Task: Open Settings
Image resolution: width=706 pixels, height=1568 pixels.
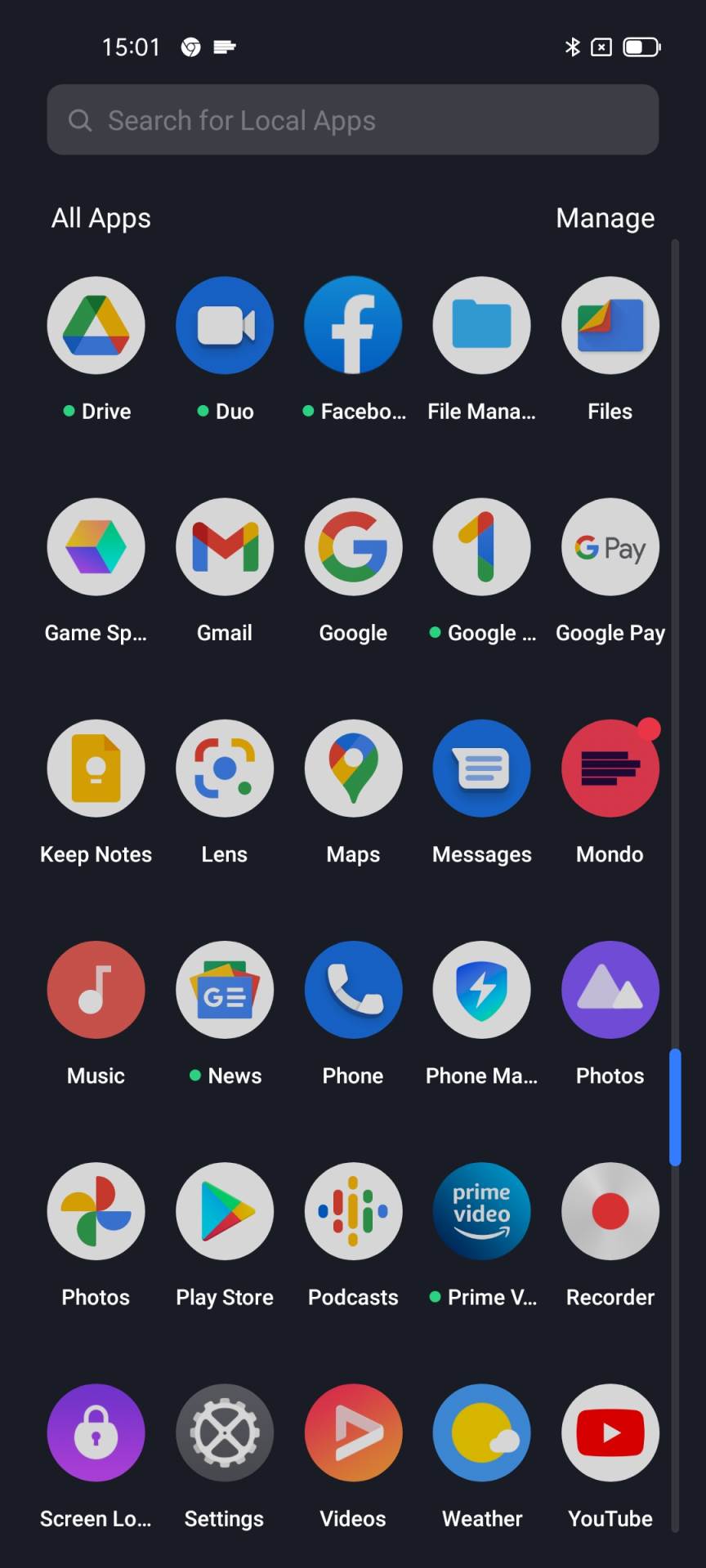Action: [225, 1432]
